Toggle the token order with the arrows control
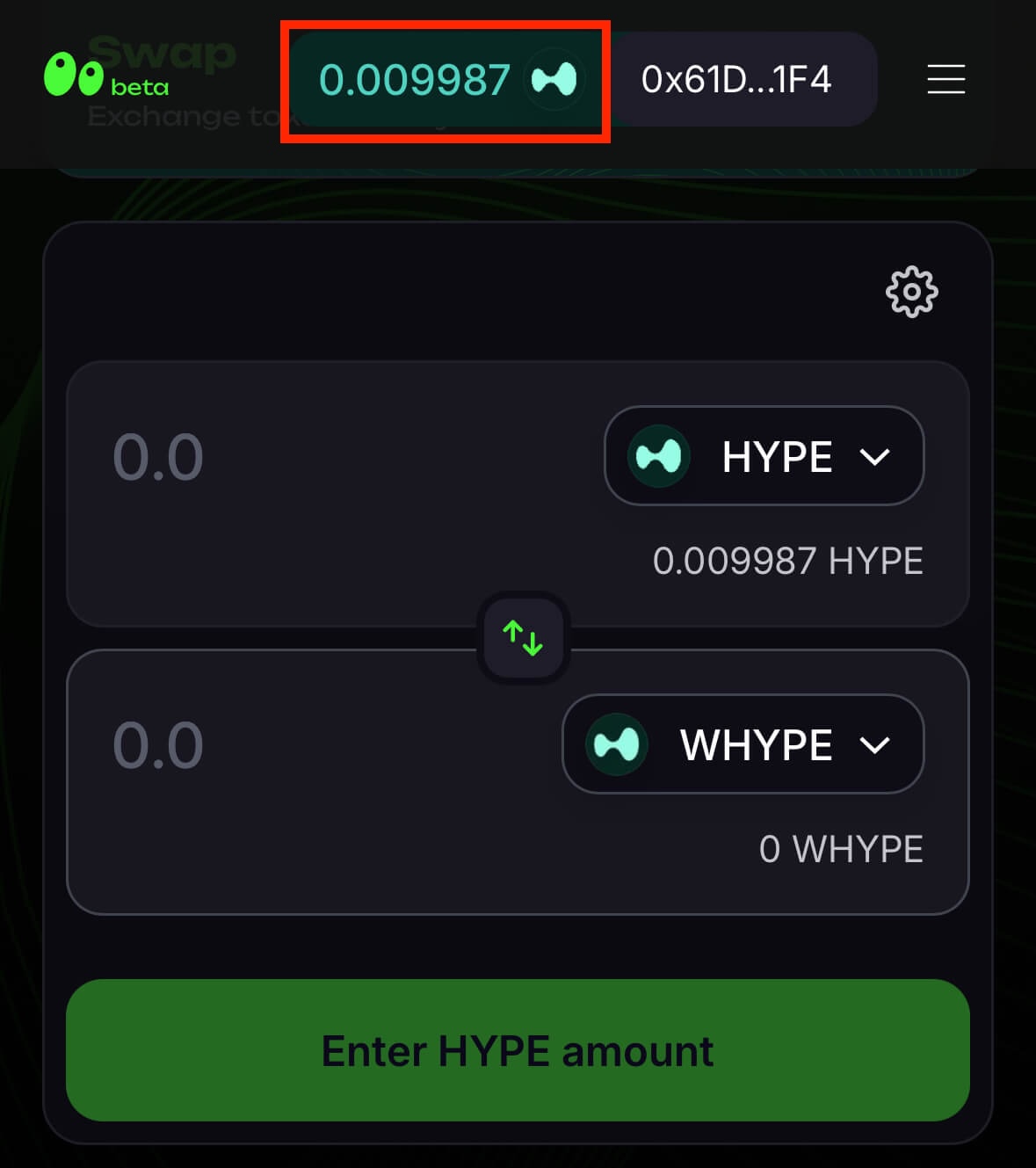Viewport: 1036px width, 1168px height. 522,637
